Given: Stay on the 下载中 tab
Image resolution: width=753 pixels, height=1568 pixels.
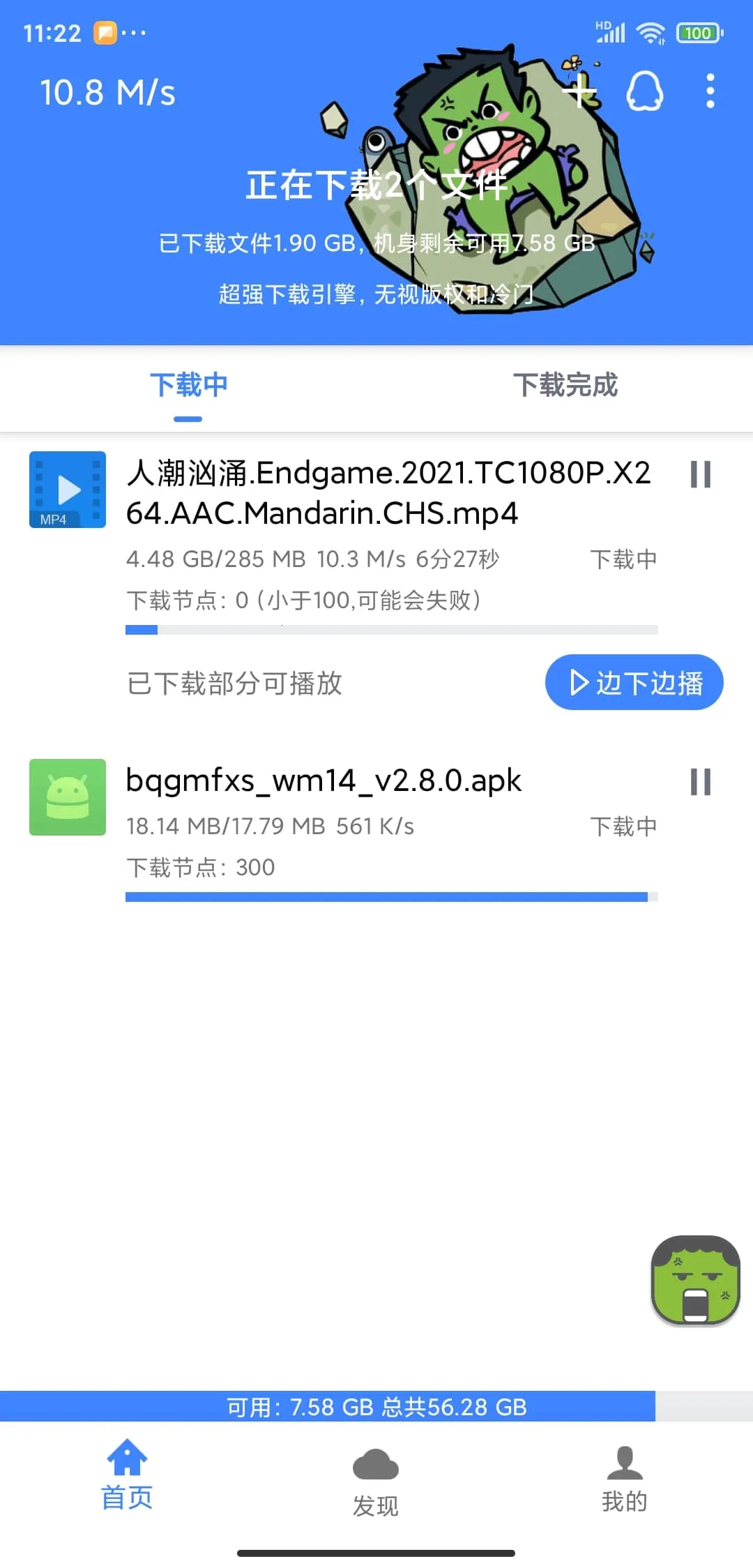Looking at the screenshot, I should [188, 386].
